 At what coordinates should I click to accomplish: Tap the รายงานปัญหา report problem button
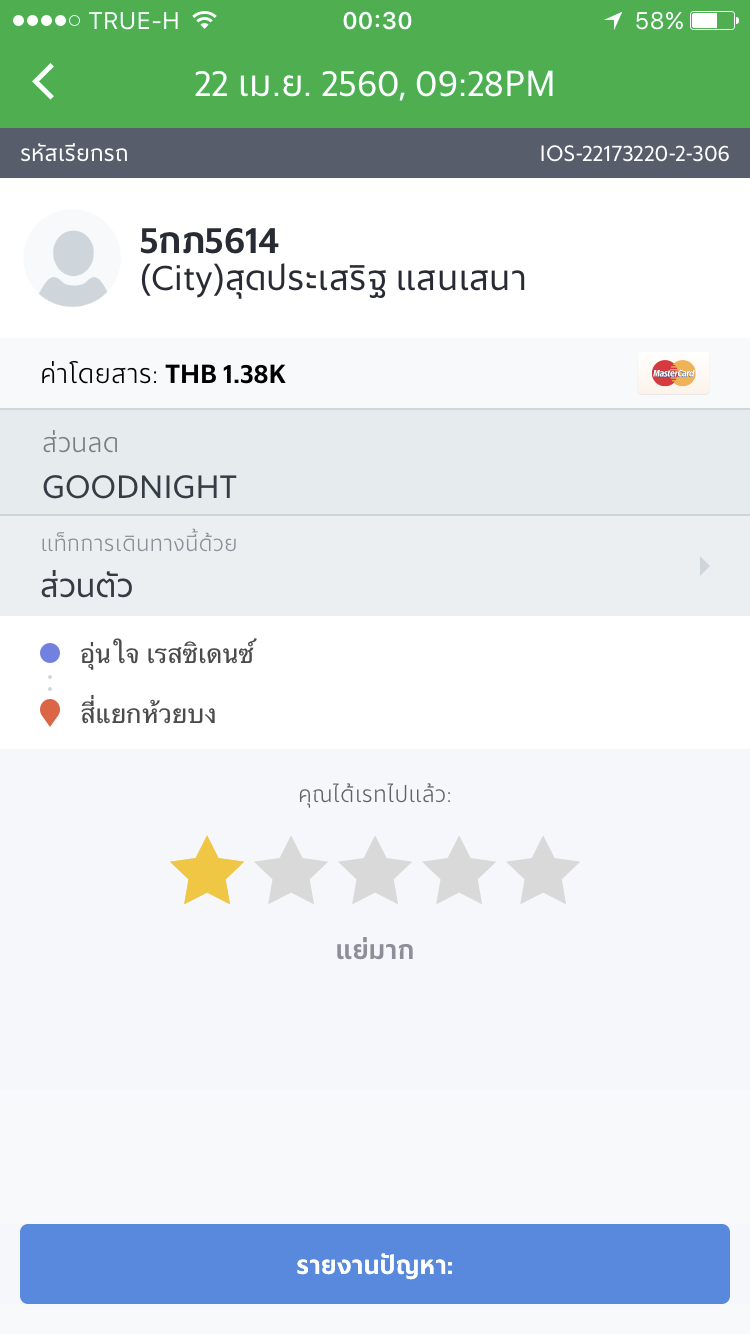(375, 1265)
